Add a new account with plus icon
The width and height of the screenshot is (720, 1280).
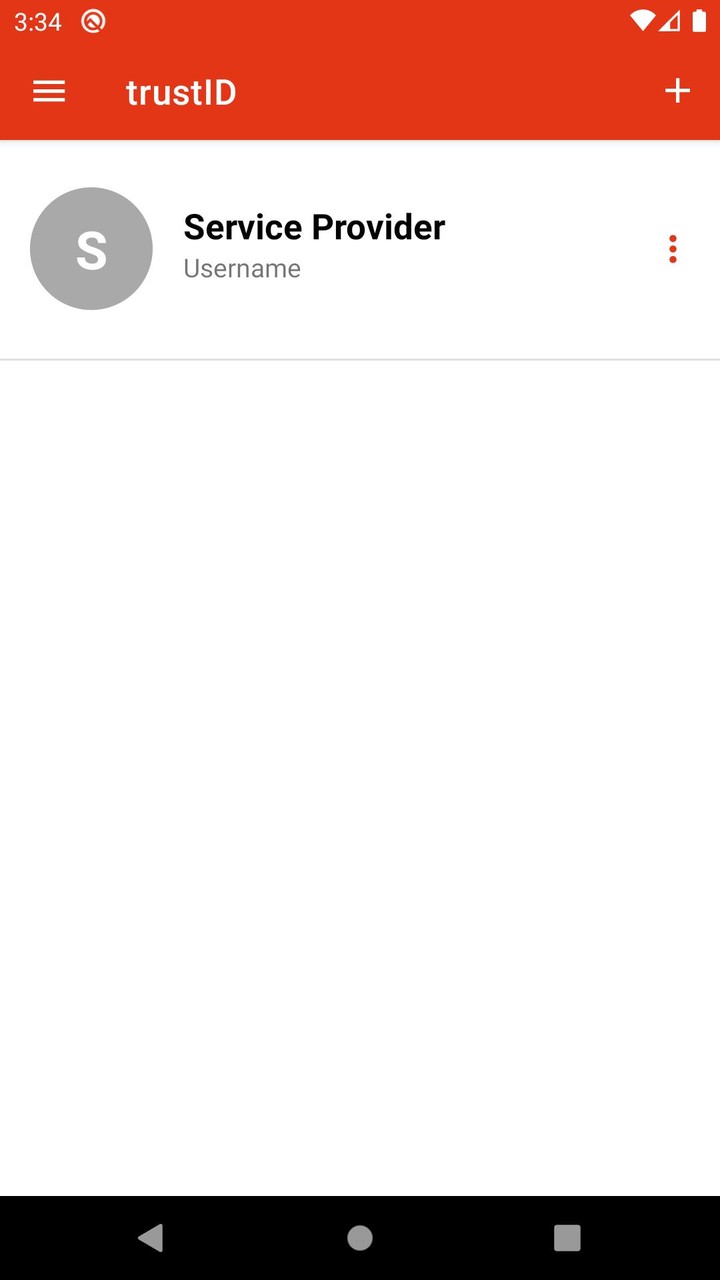click(677, 91)
